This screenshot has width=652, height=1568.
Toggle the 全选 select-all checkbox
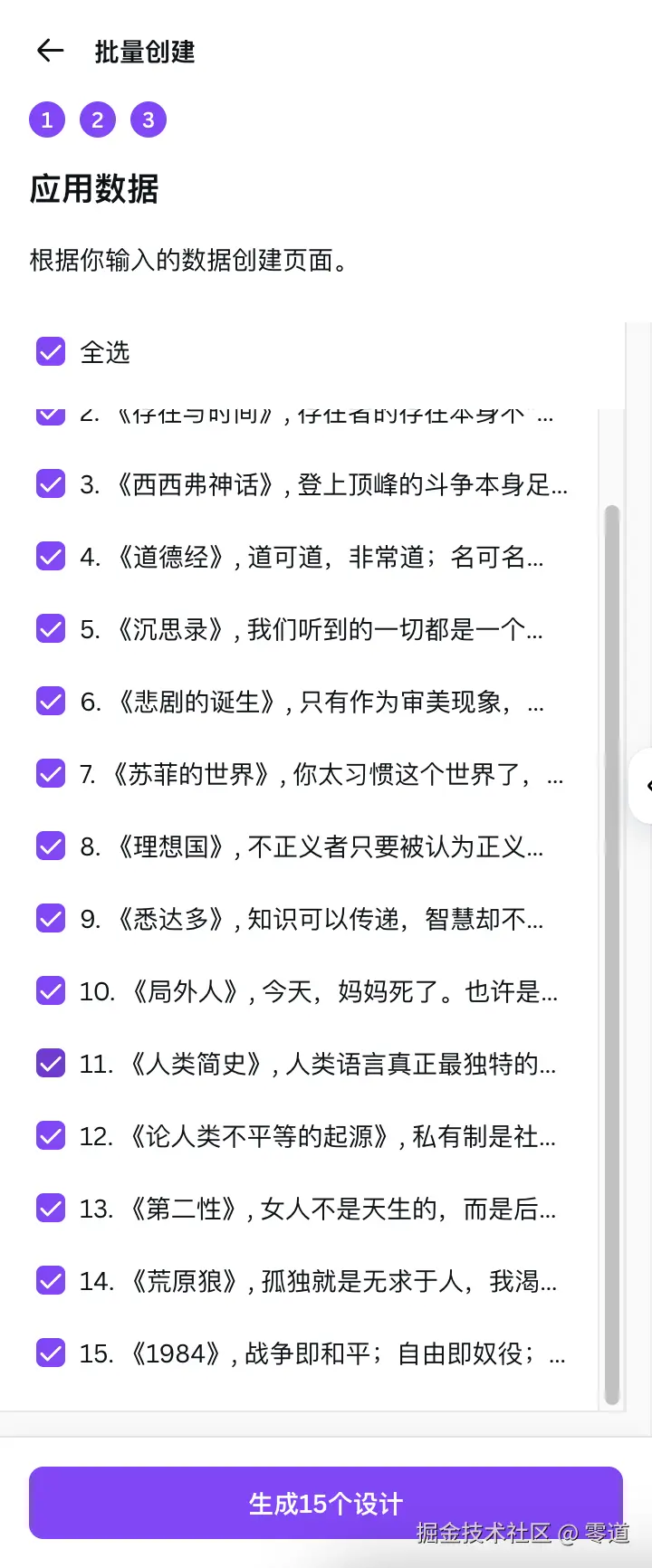click(51, 351)
